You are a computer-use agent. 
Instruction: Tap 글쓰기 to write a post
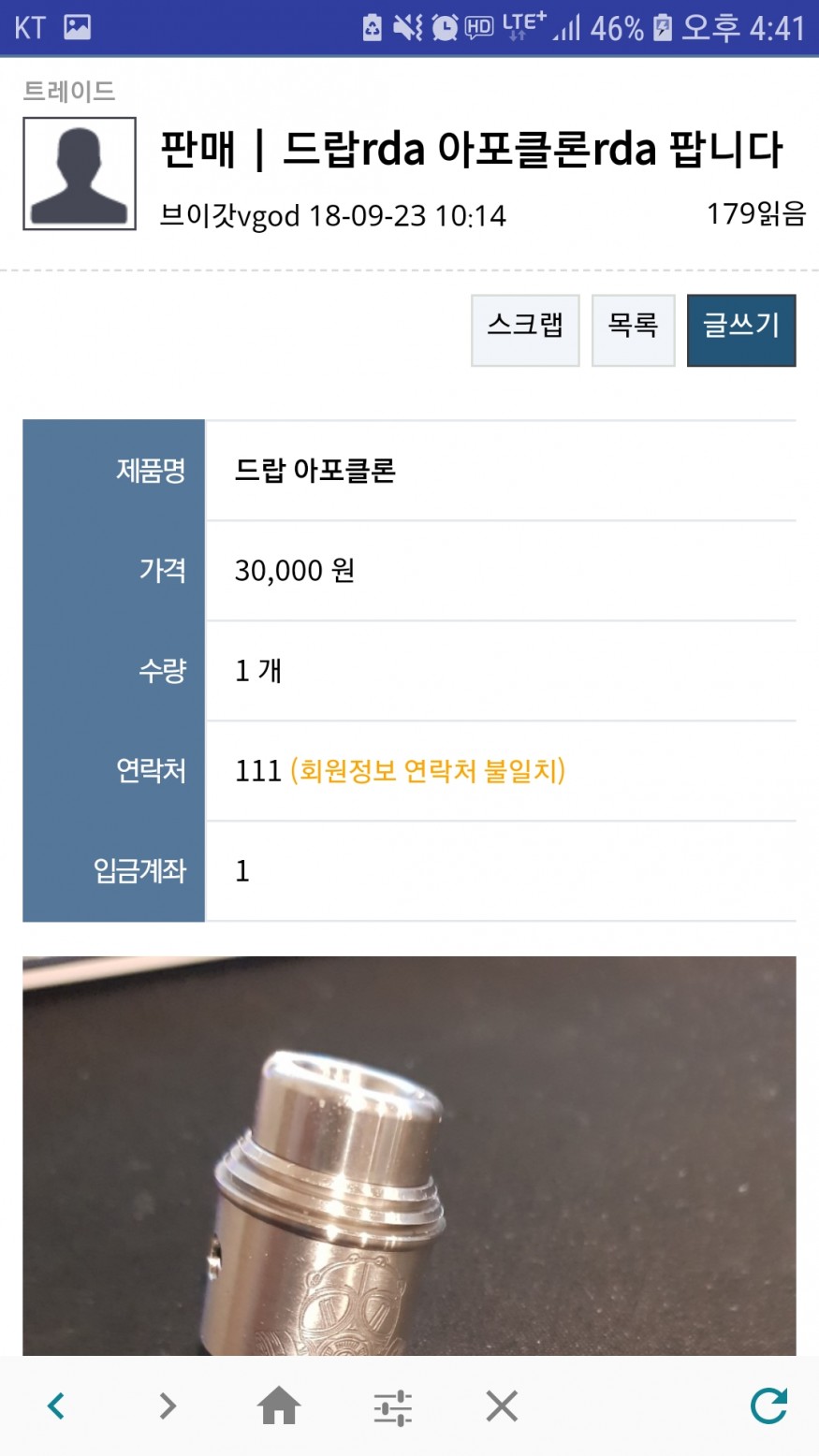click(740, 329)
